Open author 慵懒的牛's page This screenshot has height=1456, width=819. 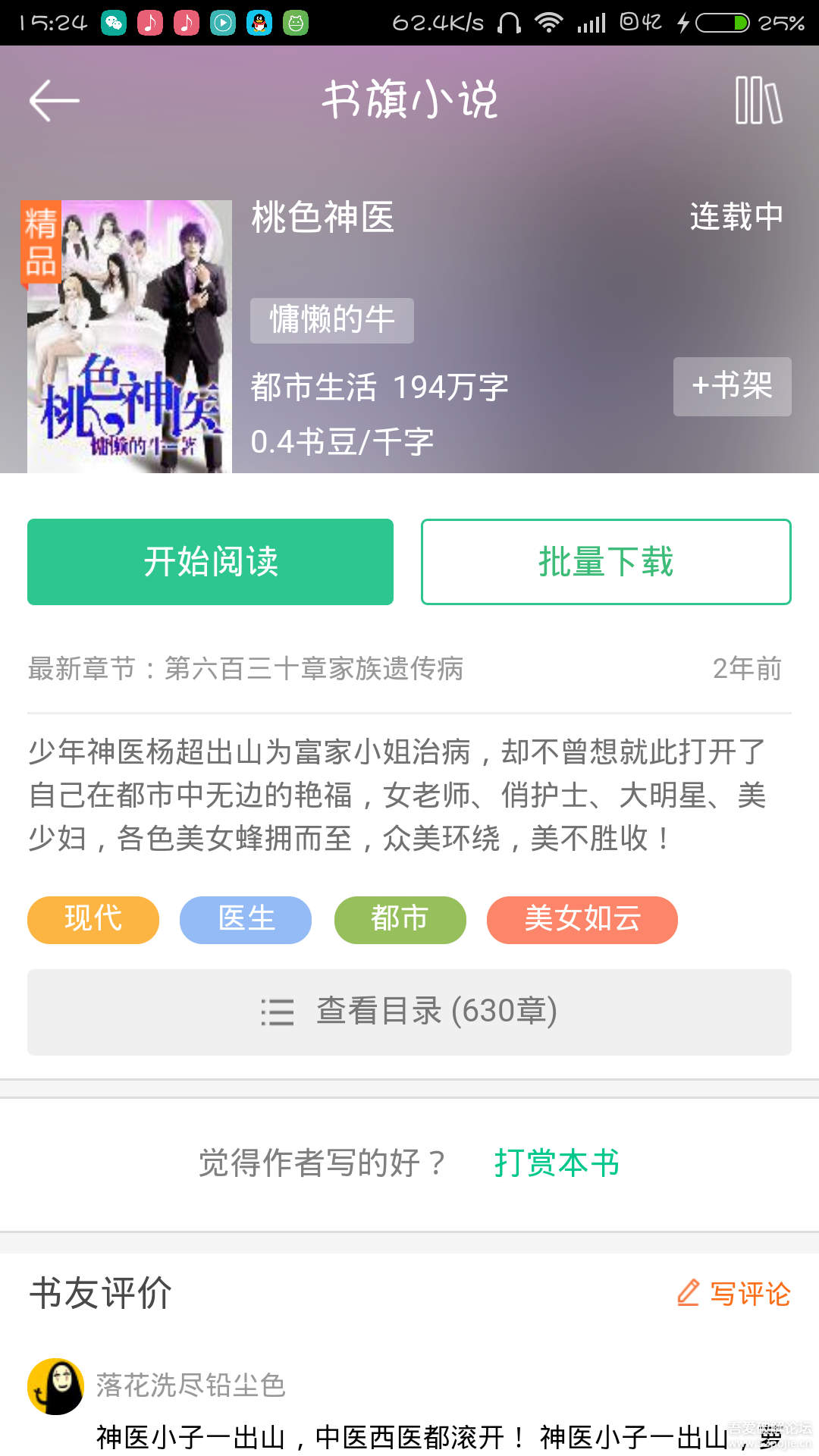331,320
